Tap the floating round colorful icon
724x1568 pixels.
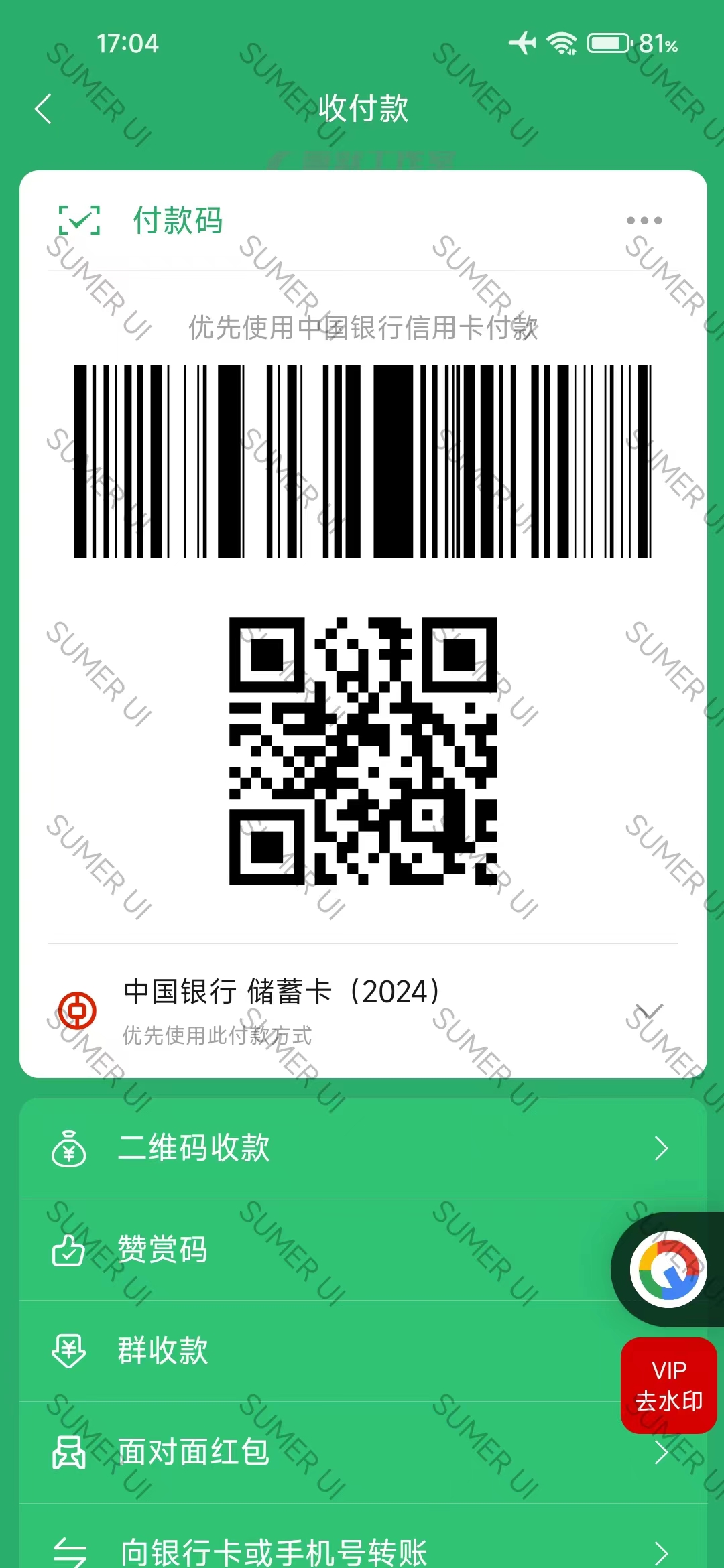coord(668,1269)
